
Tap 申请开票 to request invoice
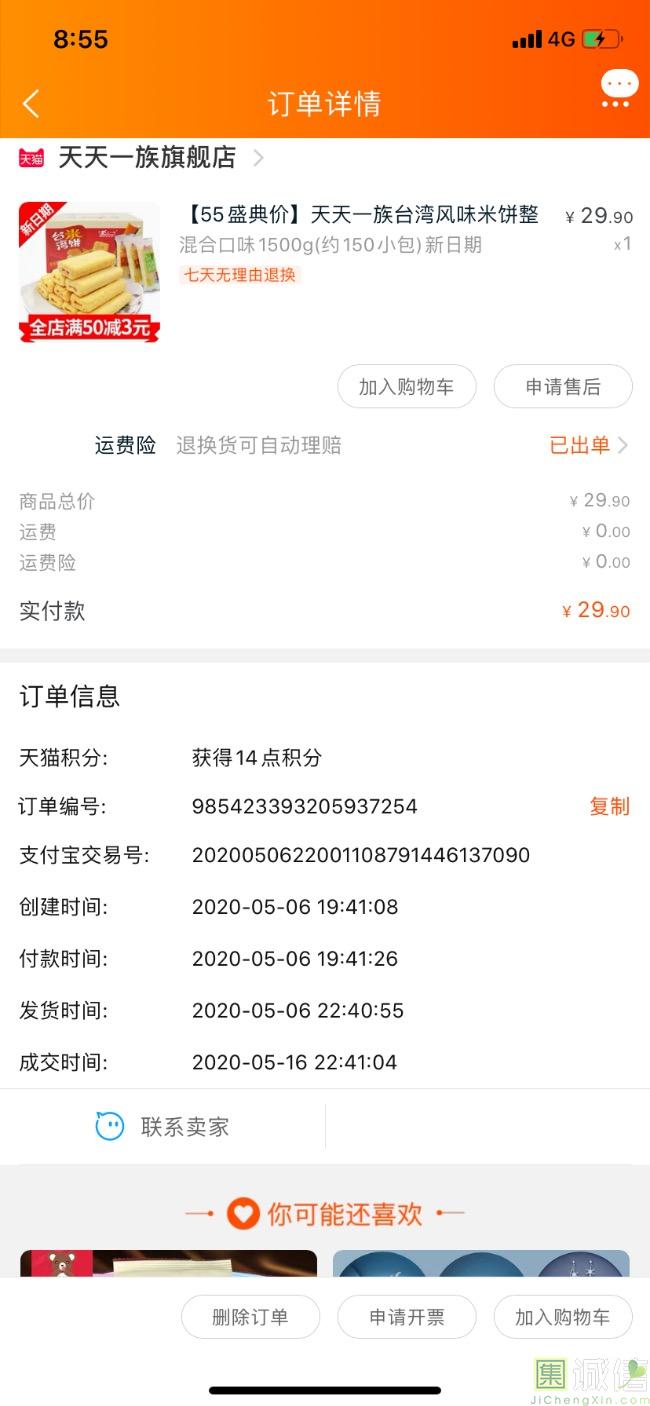(407, 1317)
